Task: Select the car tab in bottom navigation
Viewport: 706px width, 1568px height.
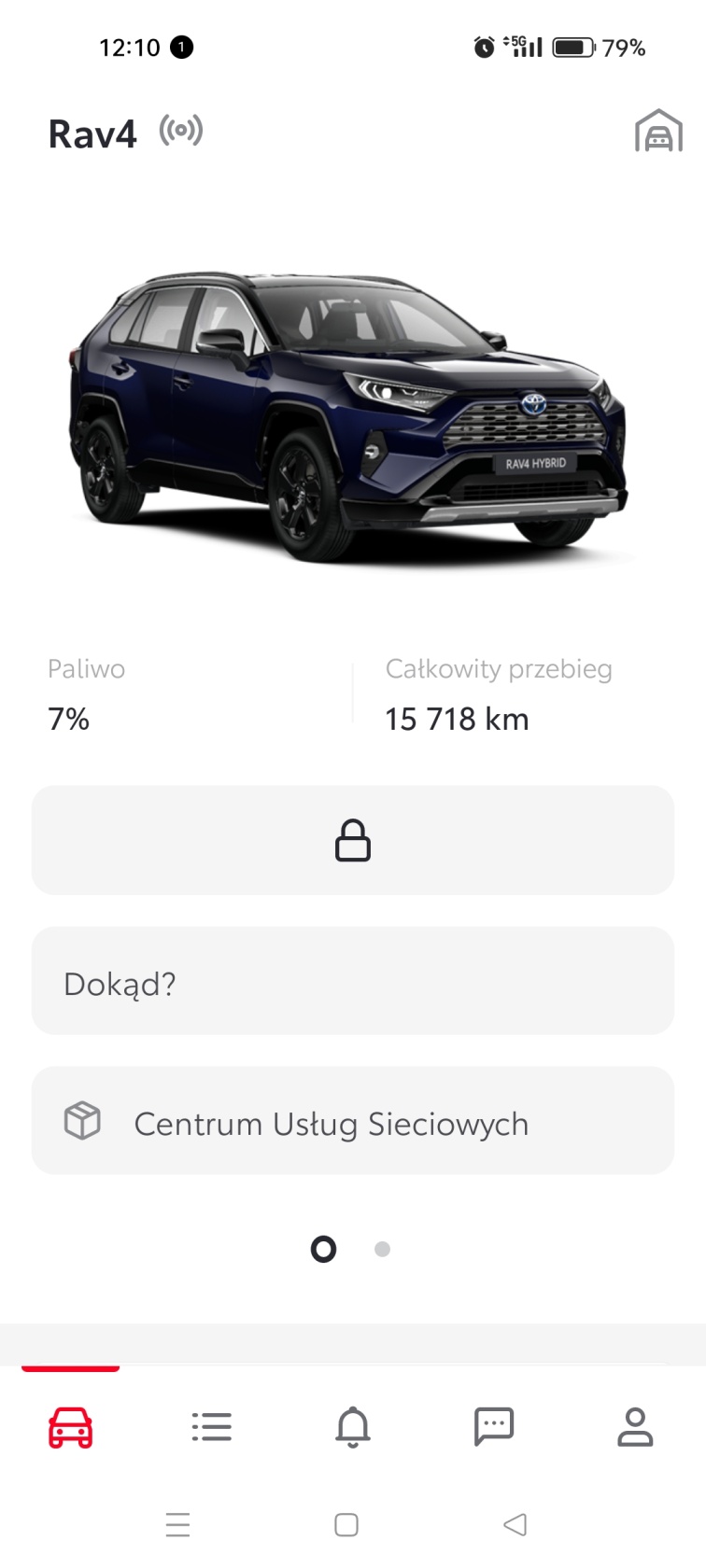Action: pyautogui.click(x=71, y=1427)
